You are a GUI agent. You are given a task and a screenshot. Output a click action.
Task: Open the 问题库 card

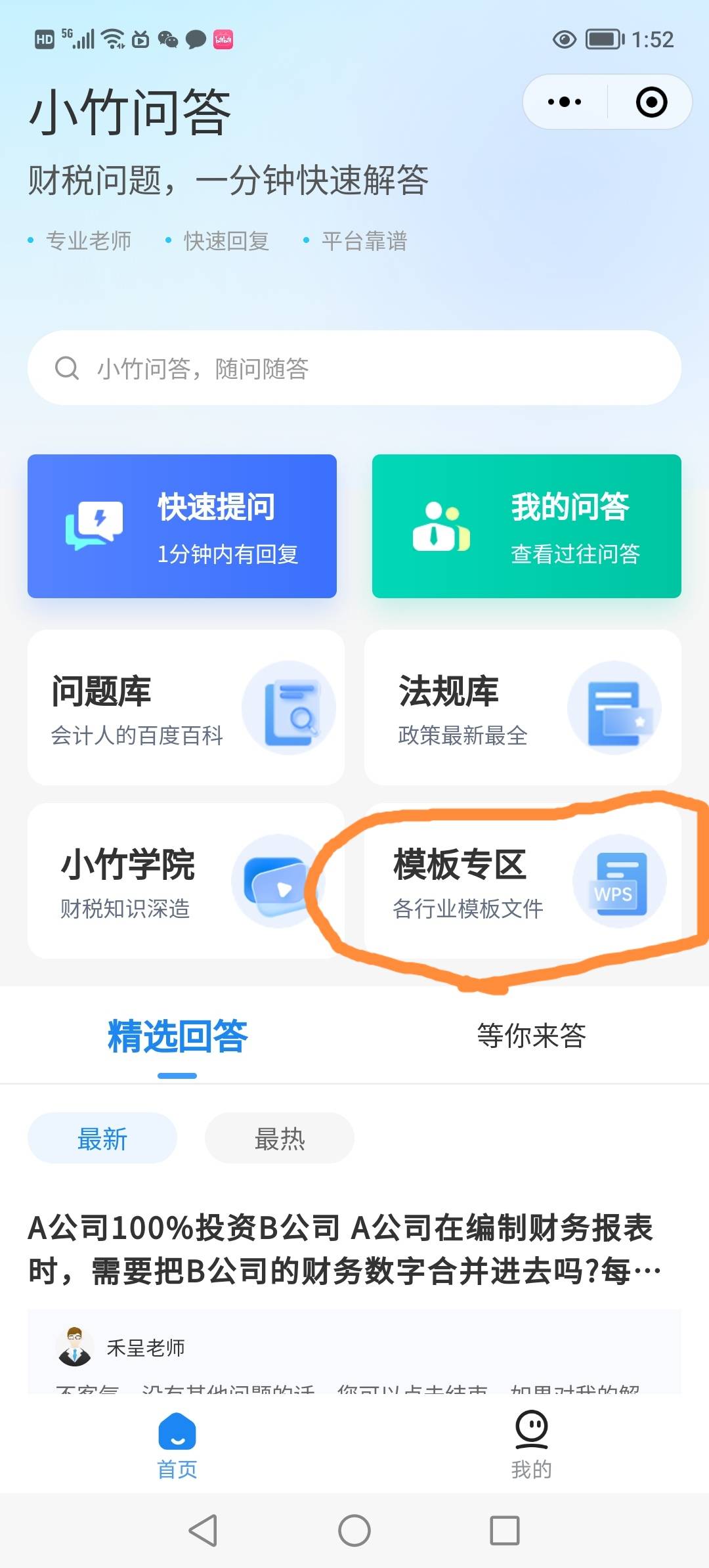coord(186,707)
